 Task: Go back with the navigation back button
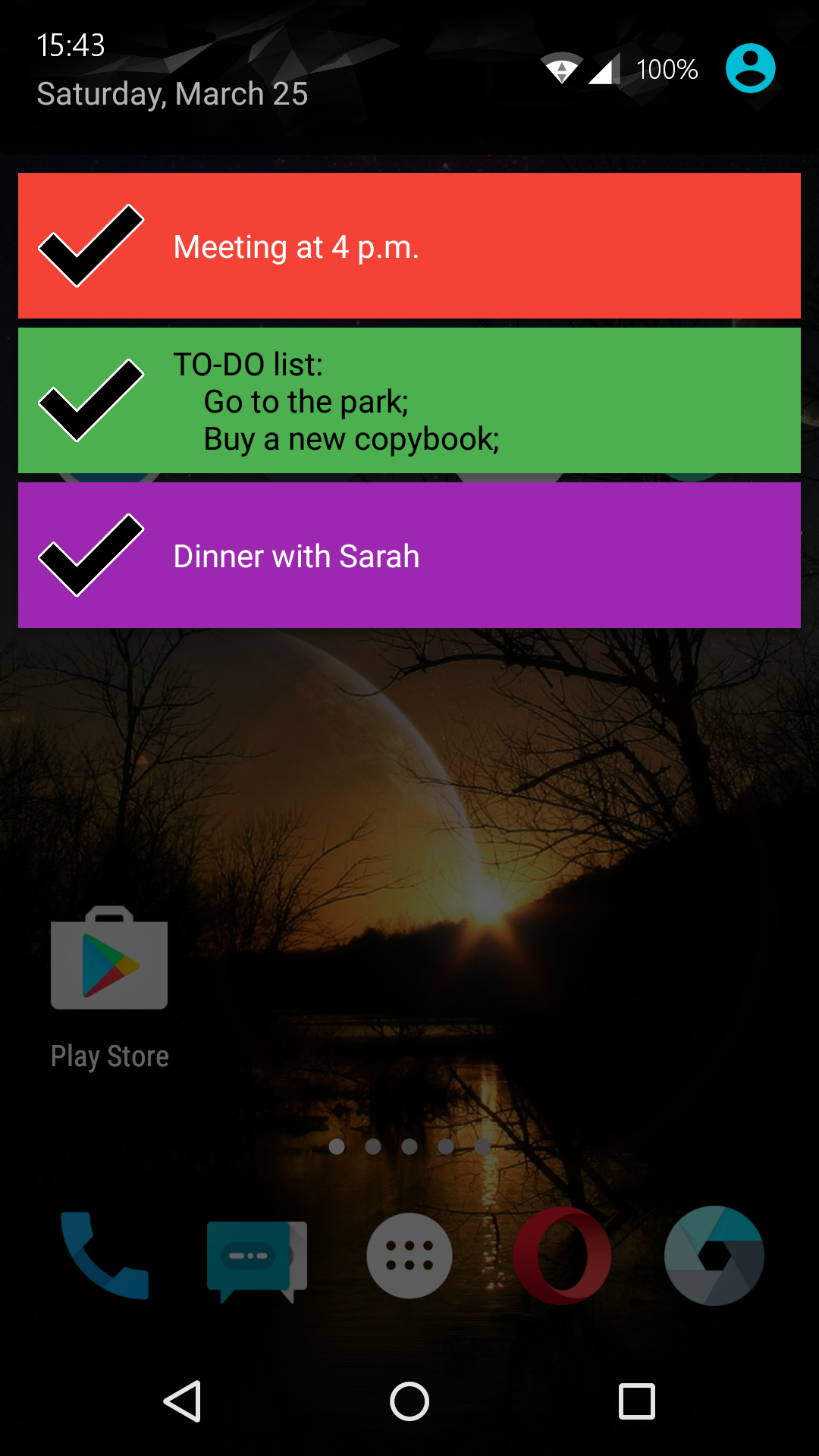pos(183,1401)
